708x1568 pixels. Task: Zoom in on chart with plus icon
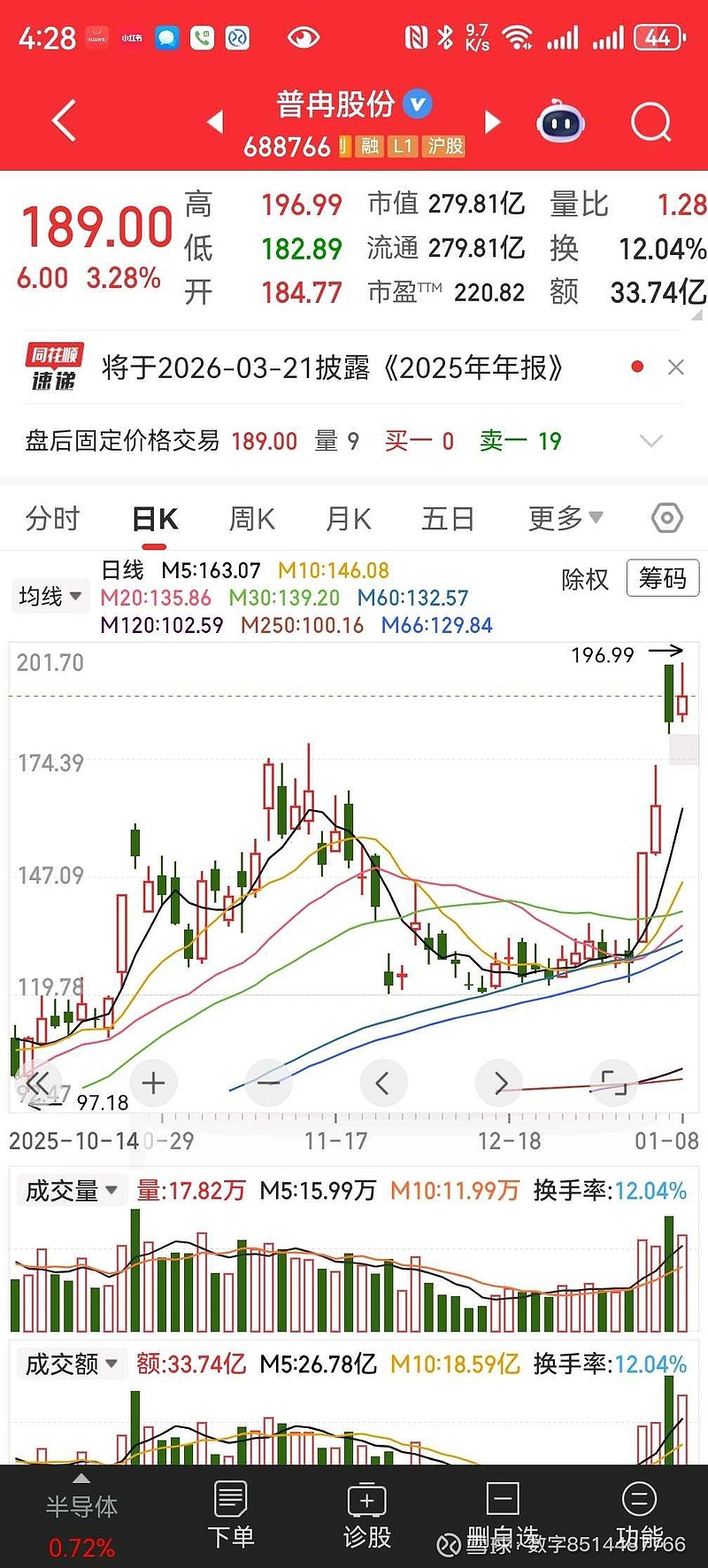[x=152, y=1082]
